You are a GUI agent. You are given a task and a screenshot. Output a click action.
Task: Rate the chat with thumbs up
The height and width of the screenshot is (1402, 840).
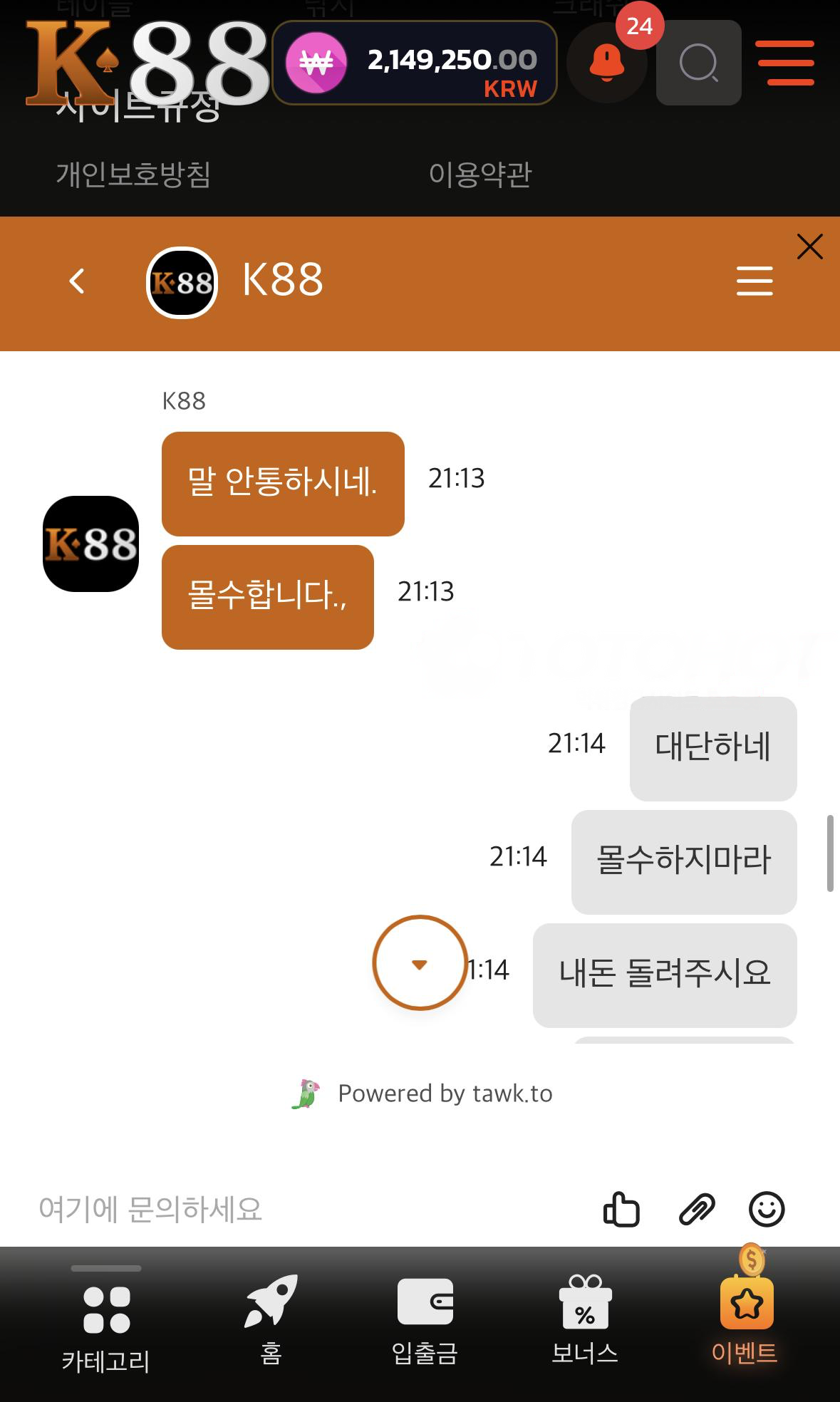[x=621, y=1210]
